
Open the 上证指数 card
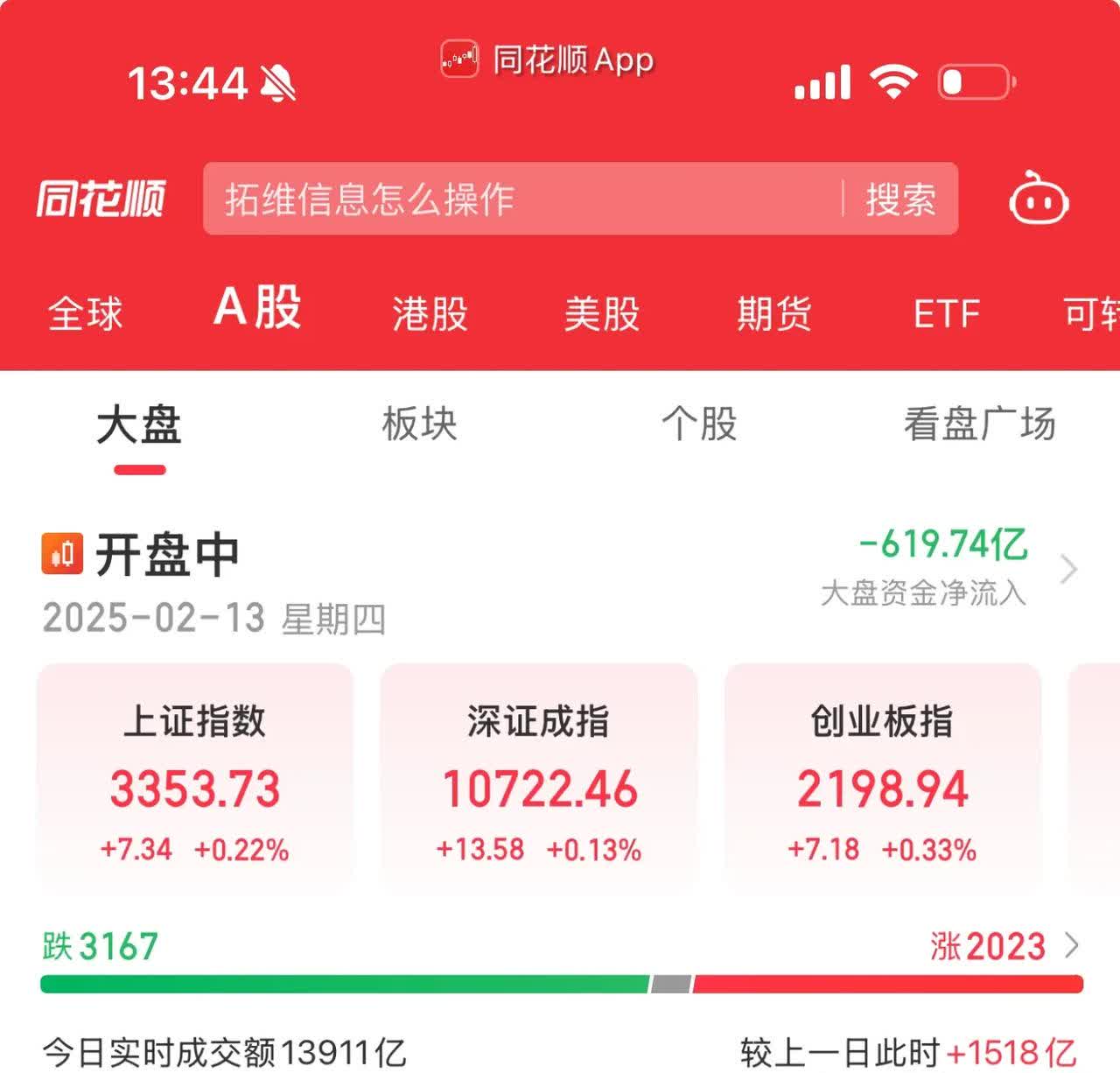pos(194,779)
